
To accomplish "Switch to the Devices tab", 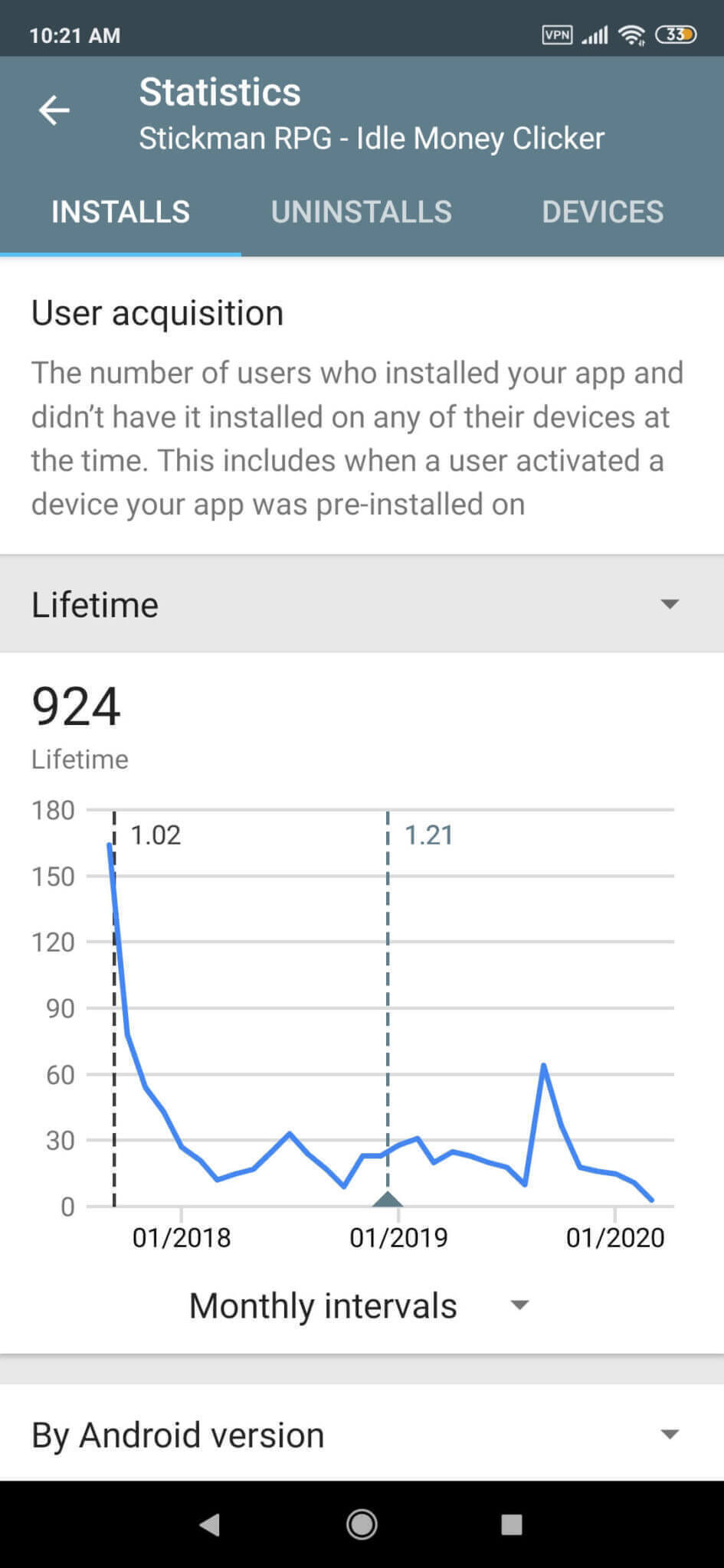I will click(x=603, y=212).
